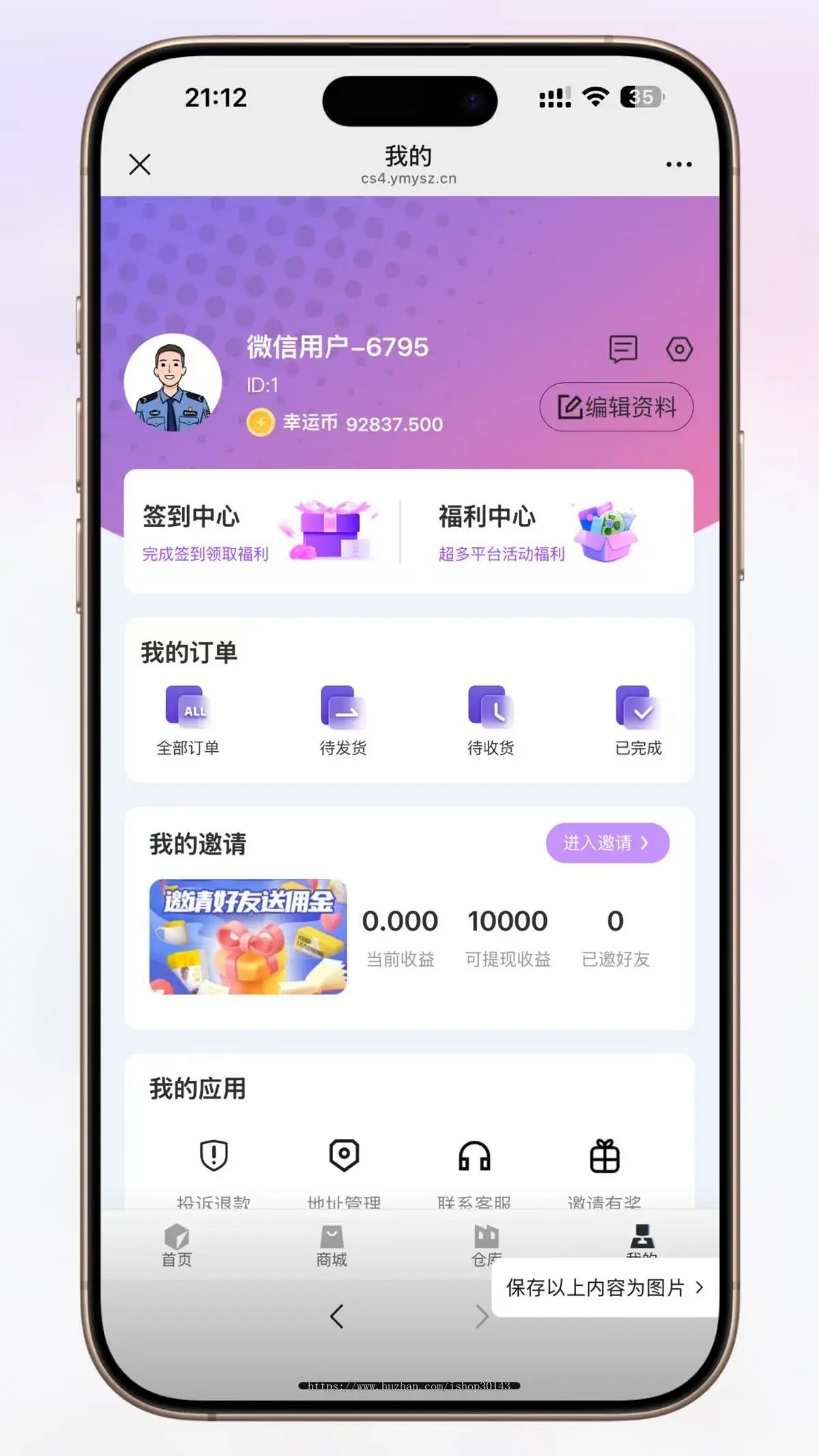The image size is (819, 1456).
Task: Tap the 编辑资料 edit profile button
Action: 616,407
